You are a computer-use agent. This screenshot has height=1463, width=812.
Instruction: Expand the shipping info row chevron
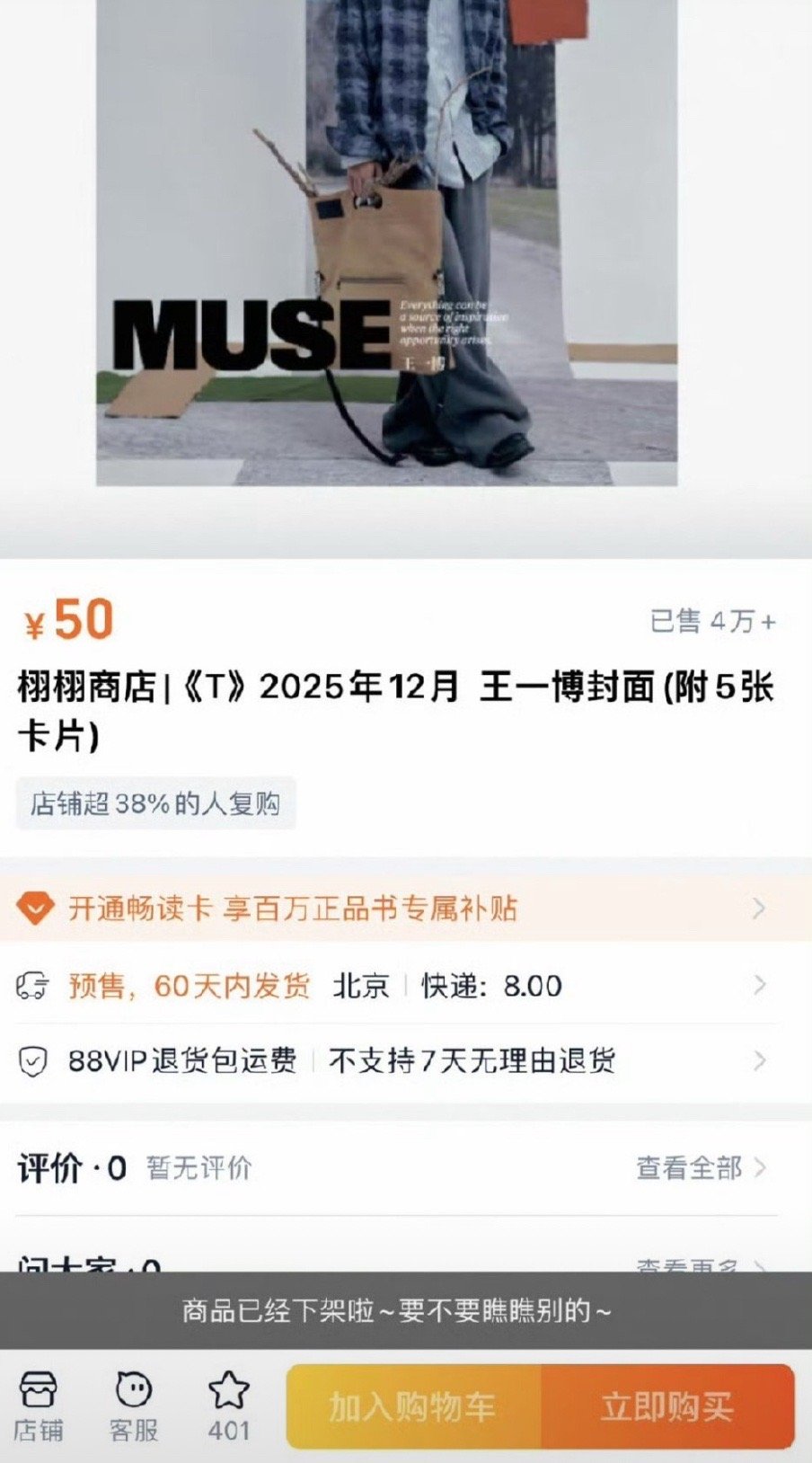[759, 986]
